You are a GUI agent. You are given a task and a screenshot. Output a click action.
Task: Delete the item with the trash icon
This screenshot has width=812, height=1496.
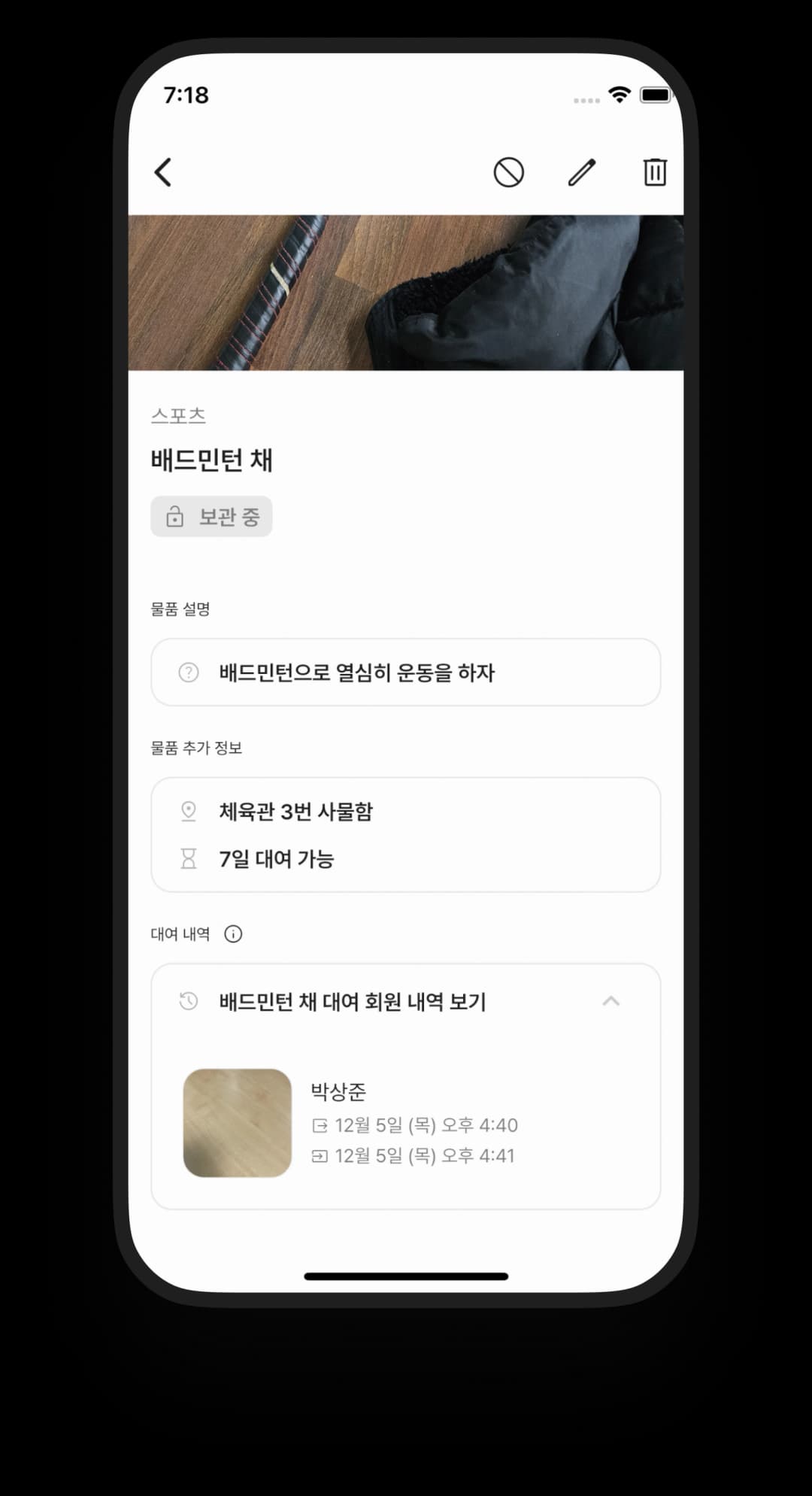[654, 172]
